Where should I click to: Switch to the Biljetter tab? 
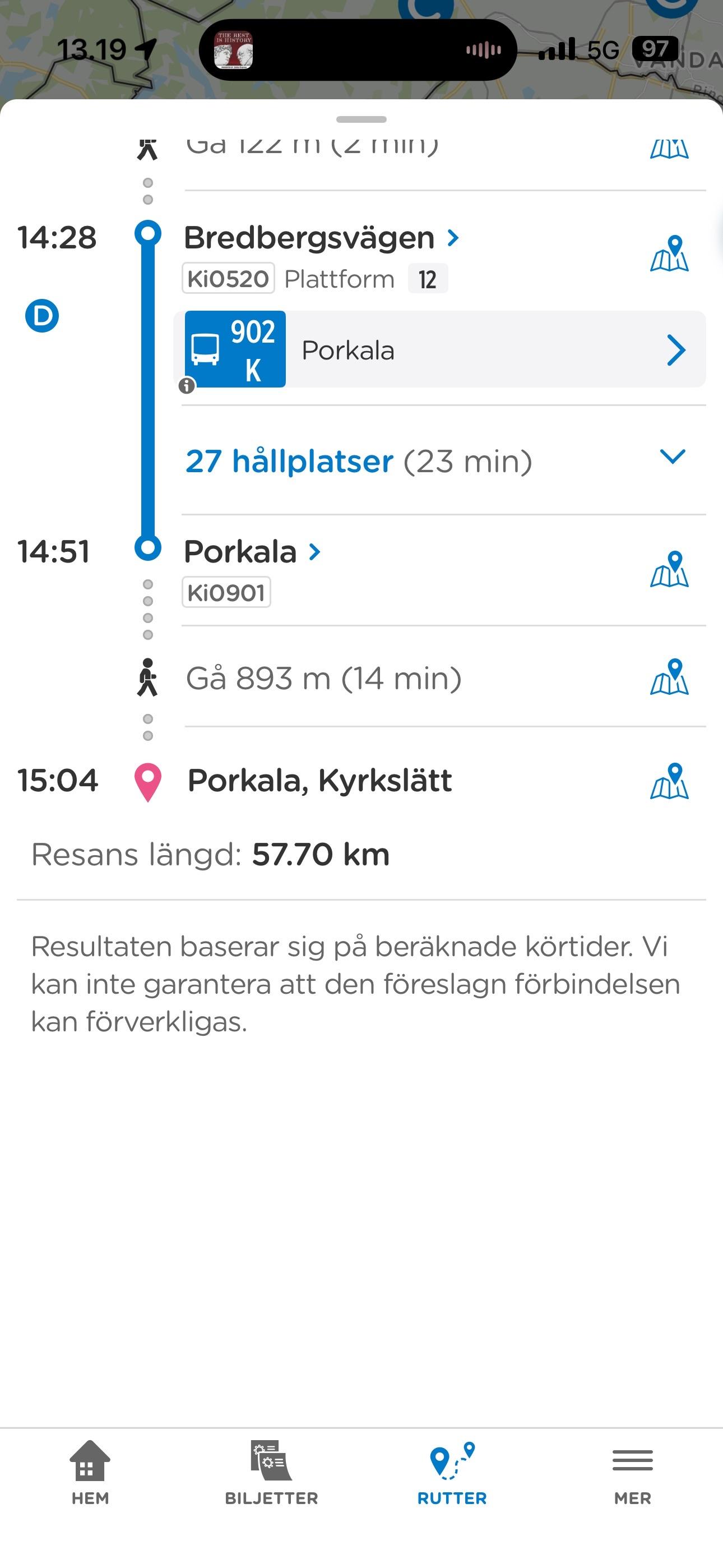coord(271,1472)
